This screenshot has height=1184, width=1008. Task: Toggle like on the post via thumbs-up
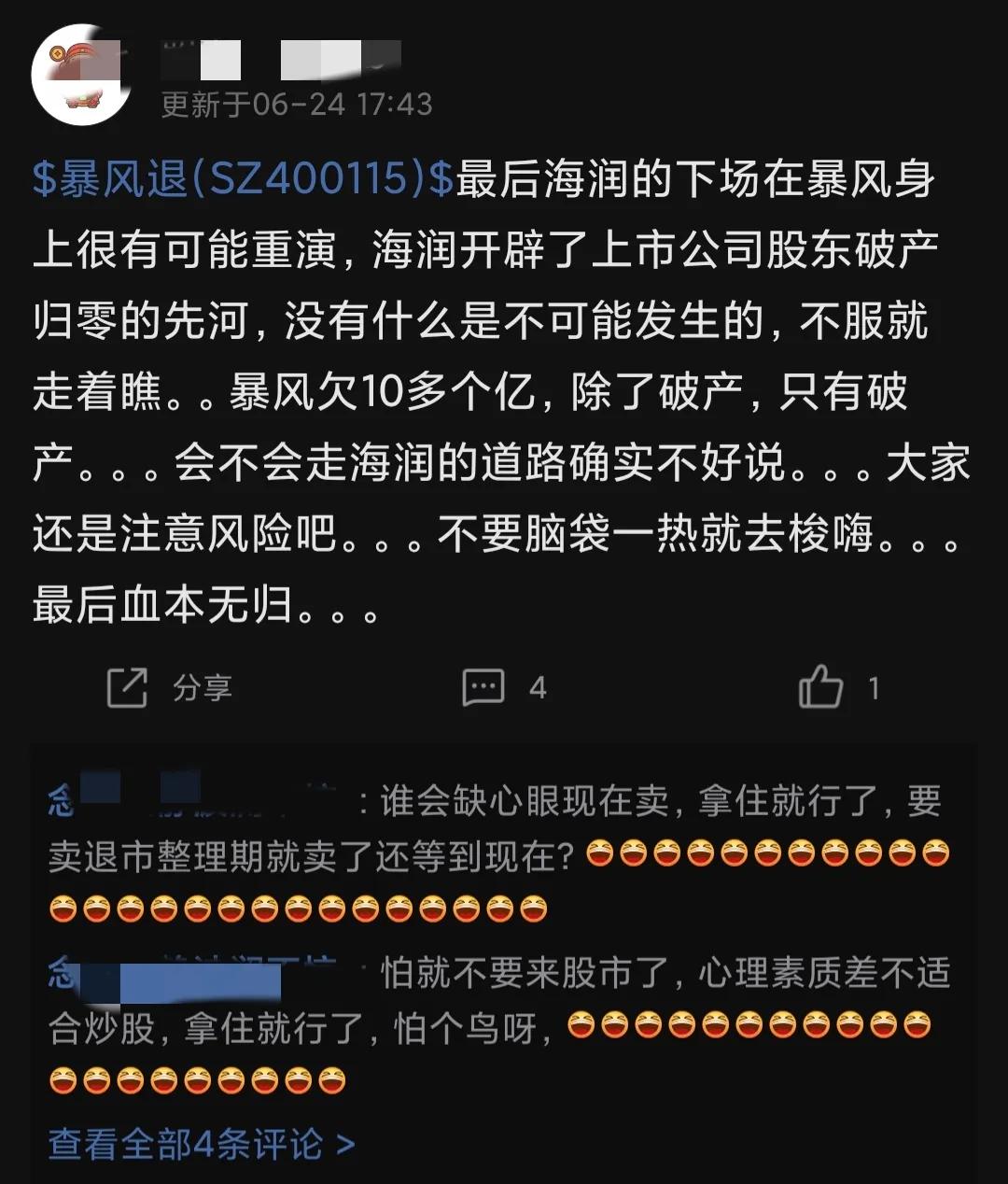click(822, 688)
